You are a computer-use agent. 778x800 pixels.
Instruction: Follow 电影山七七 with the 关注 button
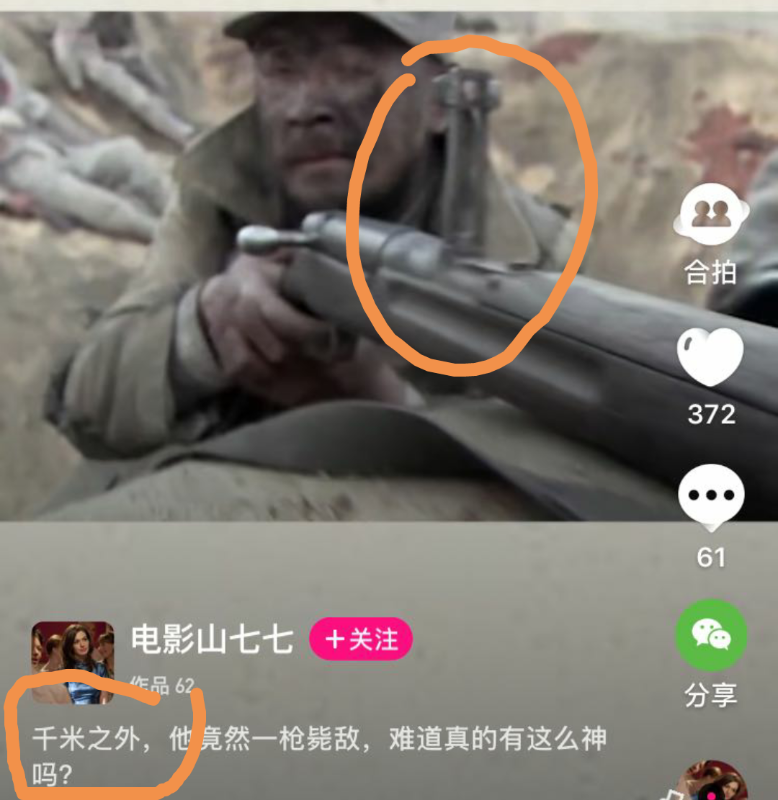[x=361, y=639]
